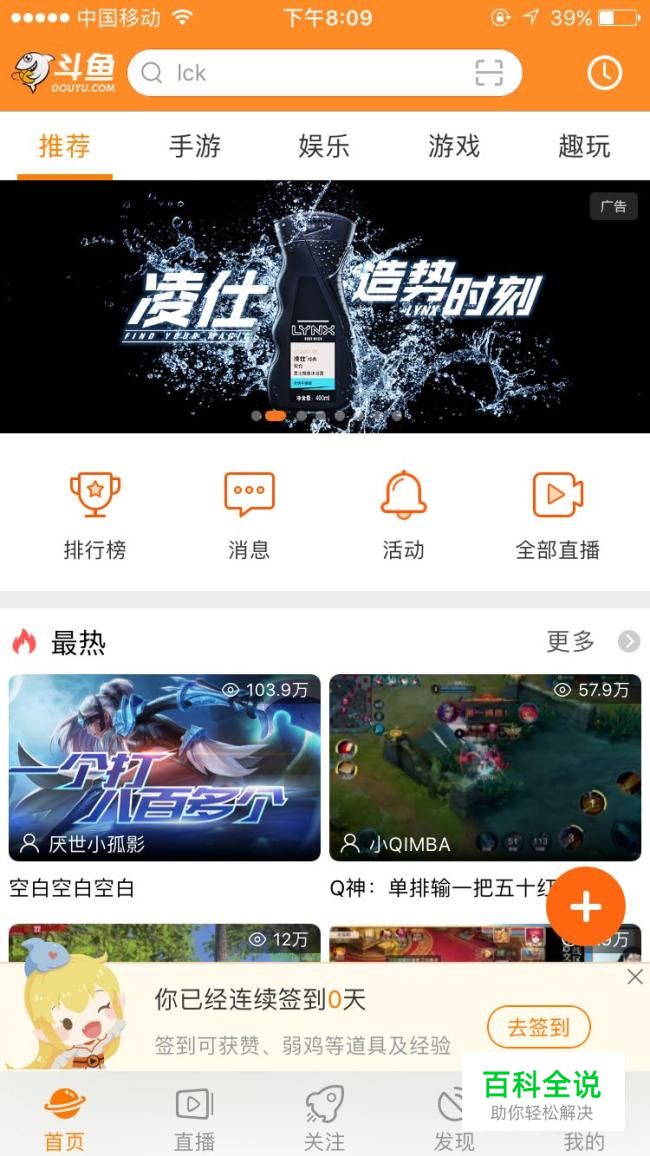The width and height of the screenshot is (650, 1156).
Task: Open the 排行榜 rankings
Action: click(x=95, y=515)
